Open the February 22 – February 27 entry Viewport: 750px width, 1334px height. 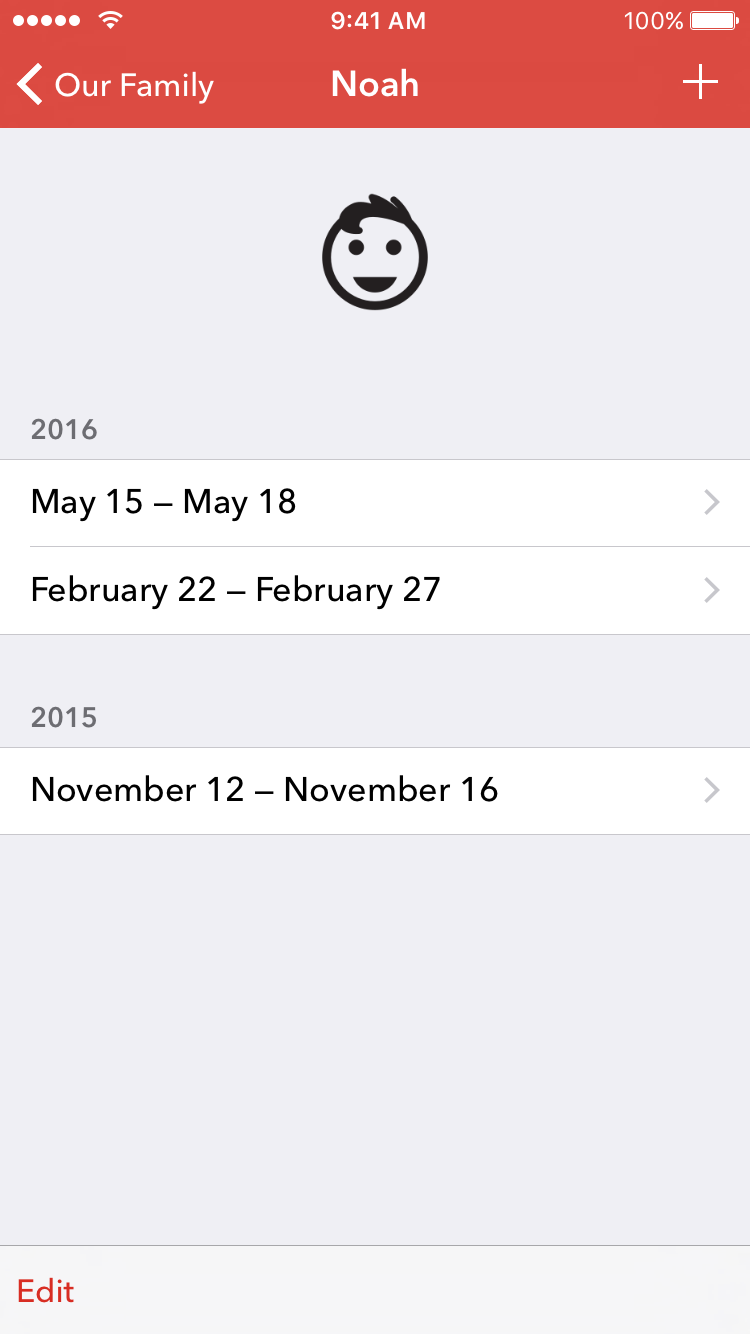tap(375, 591)
